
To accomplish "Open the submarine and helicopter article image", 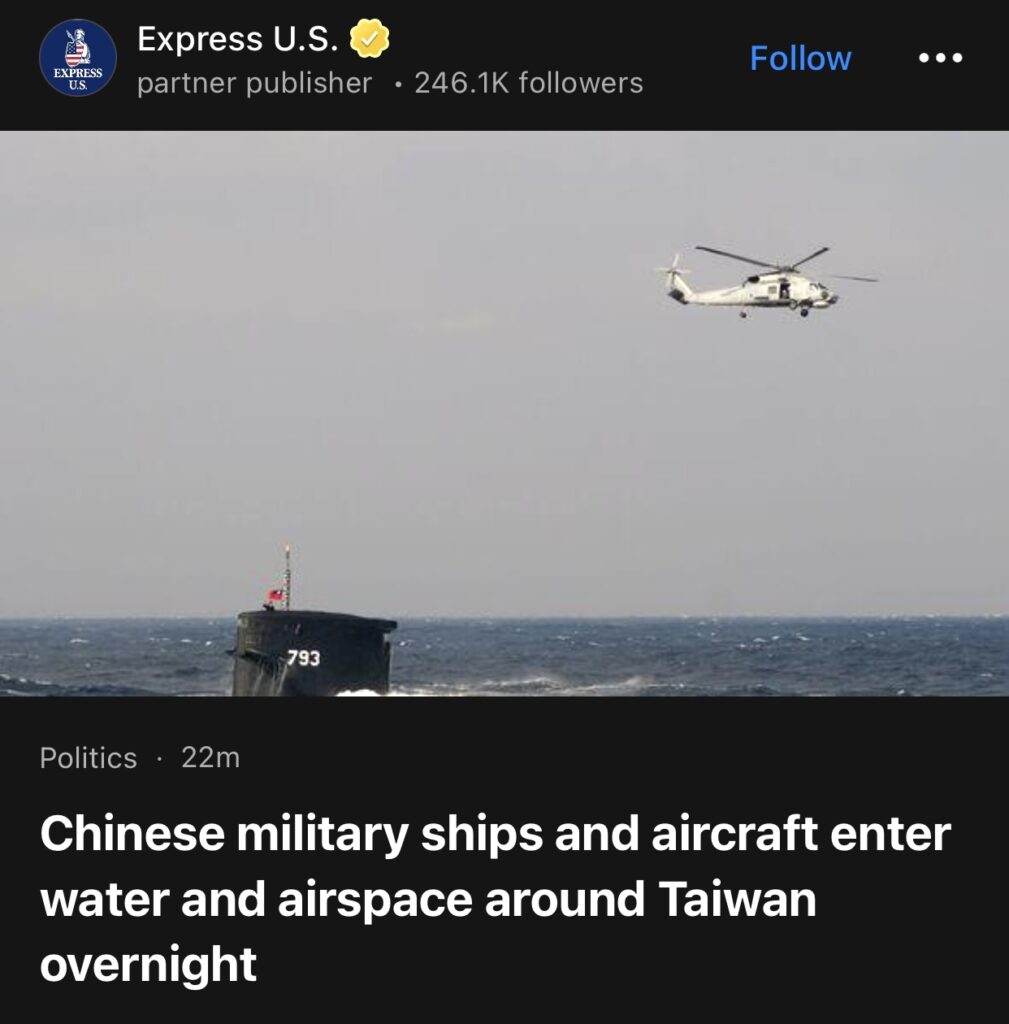I will click(504, 413).
